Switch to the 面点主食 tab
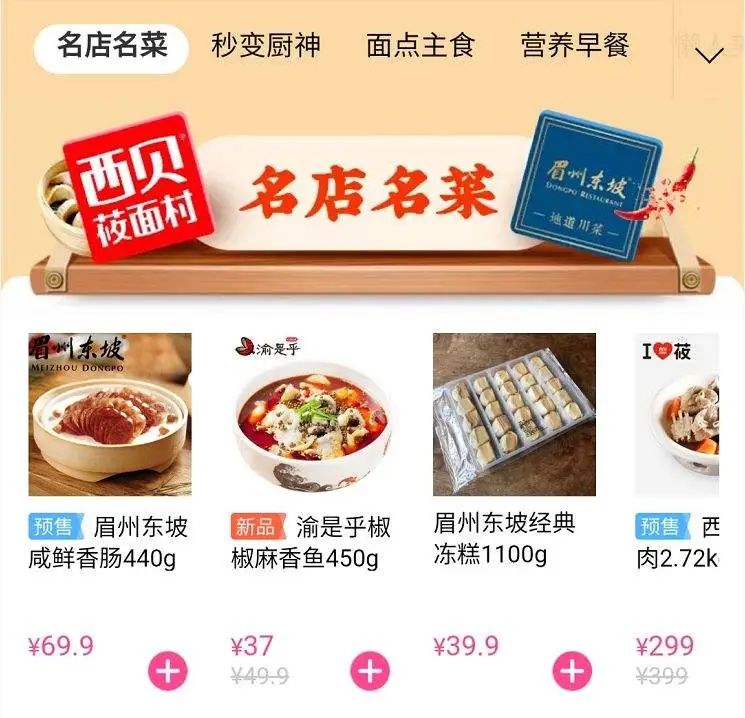Screen dimensions: 745x718 (x=420, y=46)
